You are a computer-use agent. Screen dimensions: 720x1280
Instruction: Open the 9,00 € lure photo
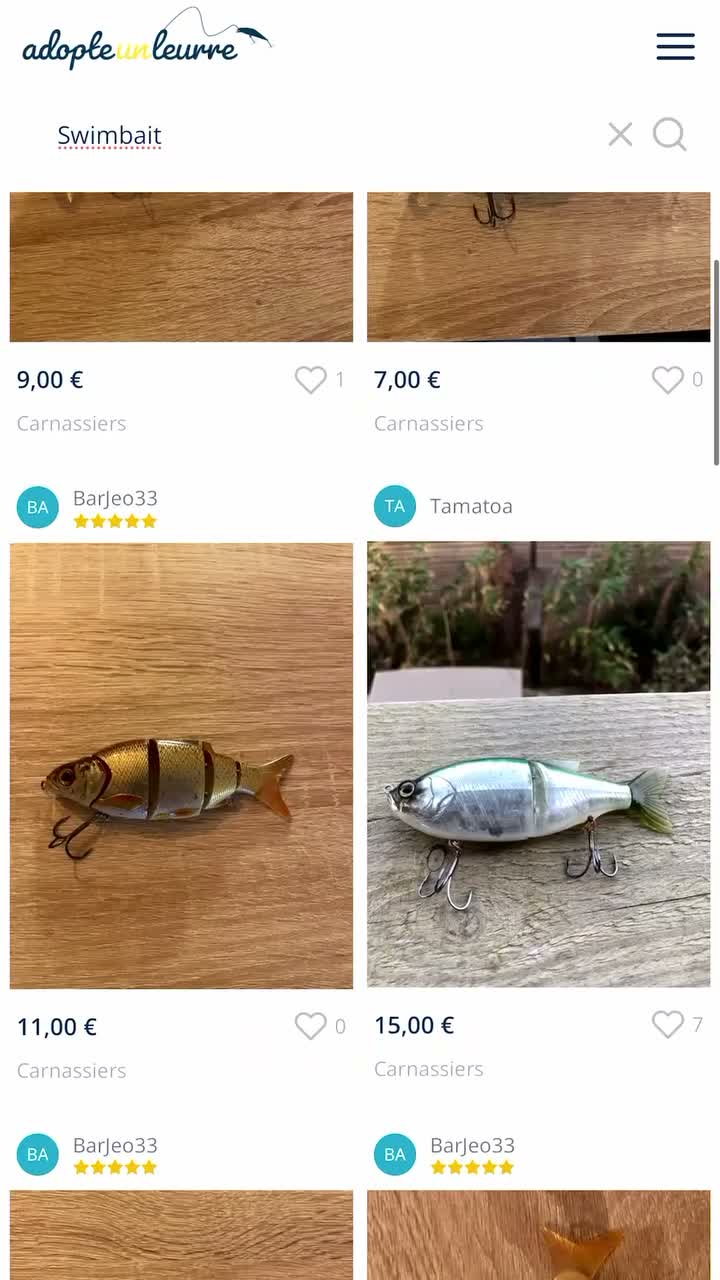click(181, 267)
